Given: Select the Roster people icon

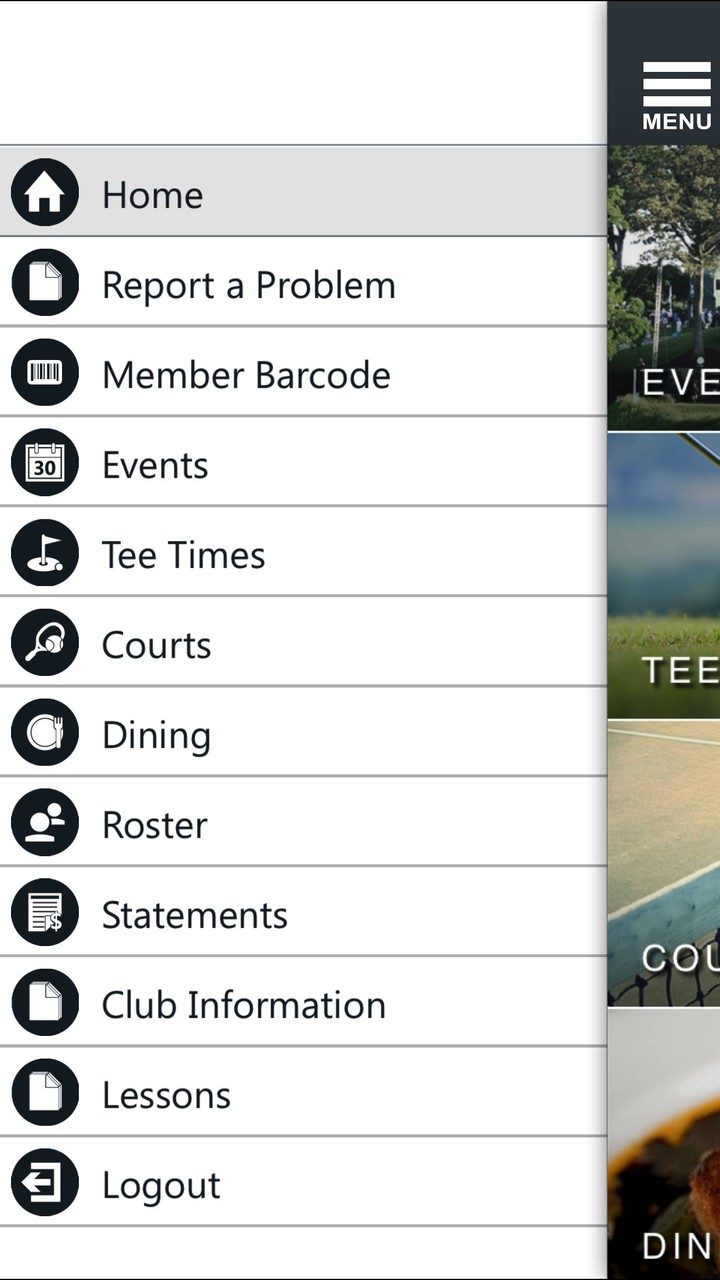Looking at the screenshot, I should click(44, 823).
